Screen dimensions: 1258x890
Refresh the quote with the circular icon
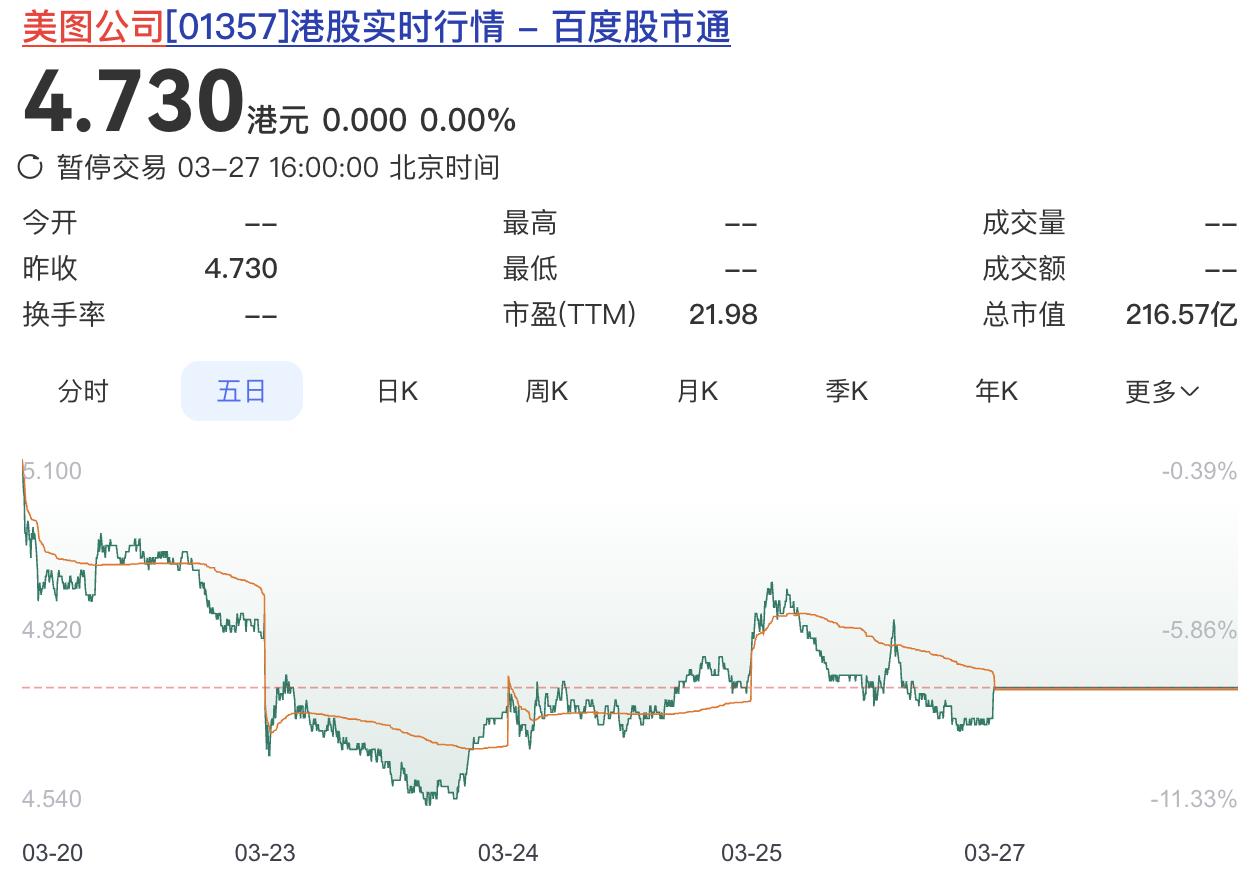point(32,167)
